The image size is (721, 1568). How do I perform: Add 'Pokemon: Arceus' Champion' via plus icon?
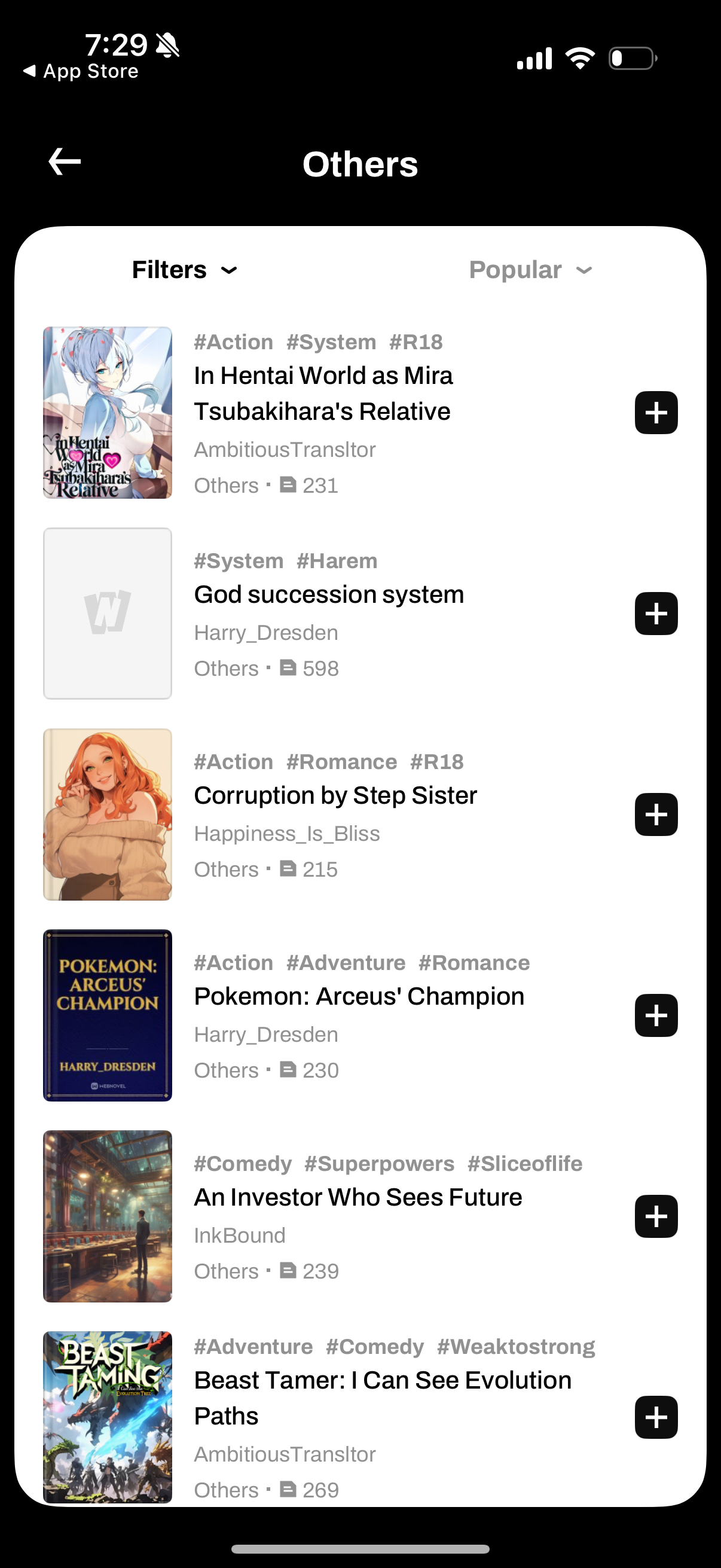coord(656,1015)
